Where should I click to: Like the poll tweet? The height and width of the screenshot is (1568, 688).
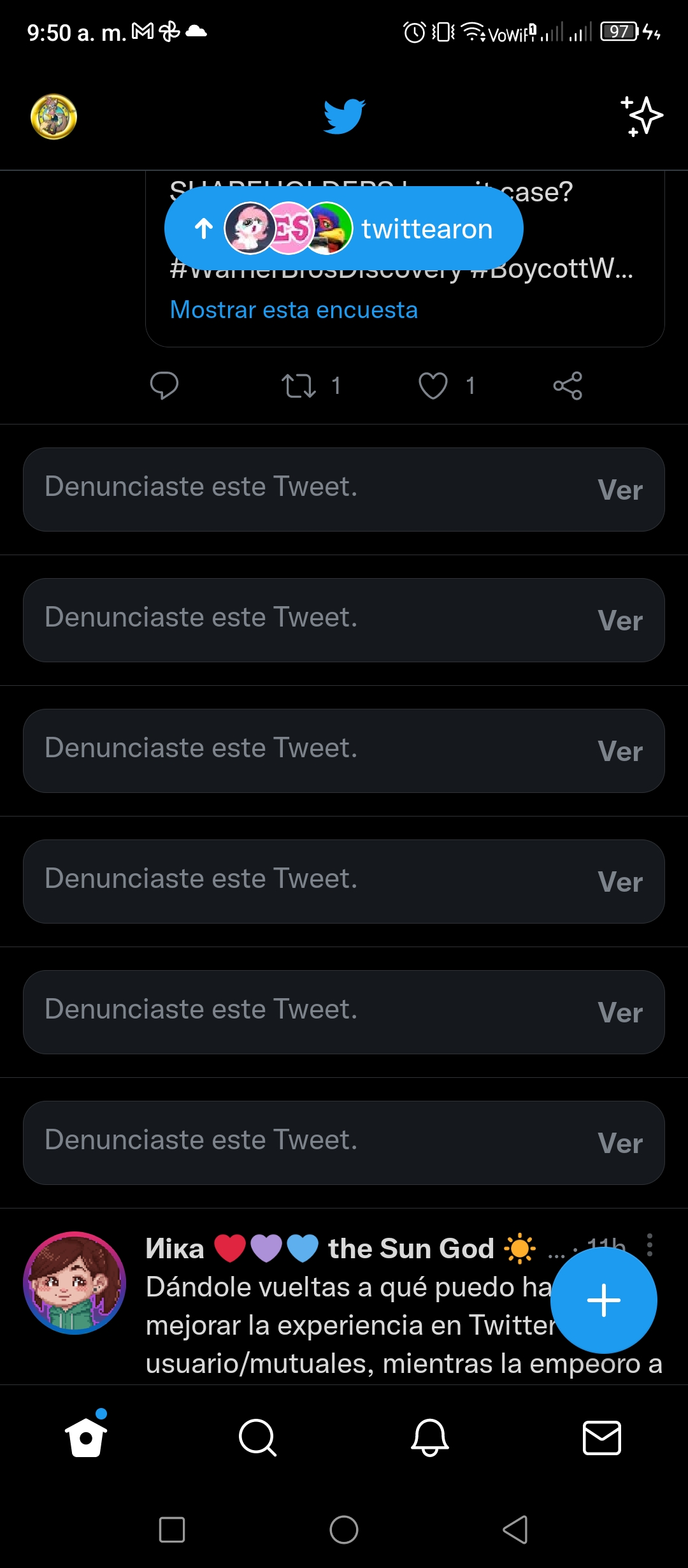pyautogui.click(x=433, y=386)
